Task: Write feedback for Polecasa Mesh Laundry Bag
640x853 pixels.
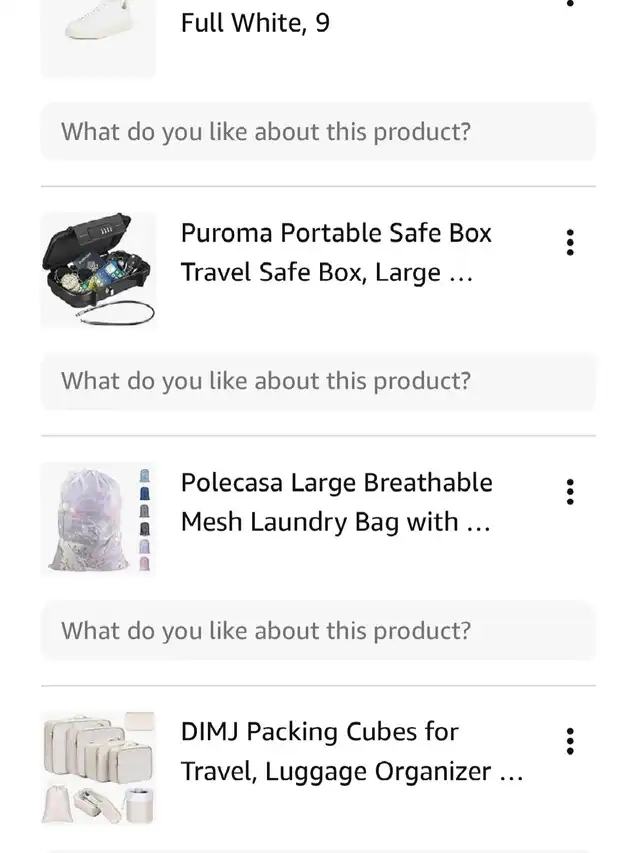Action: pos(318,631)
